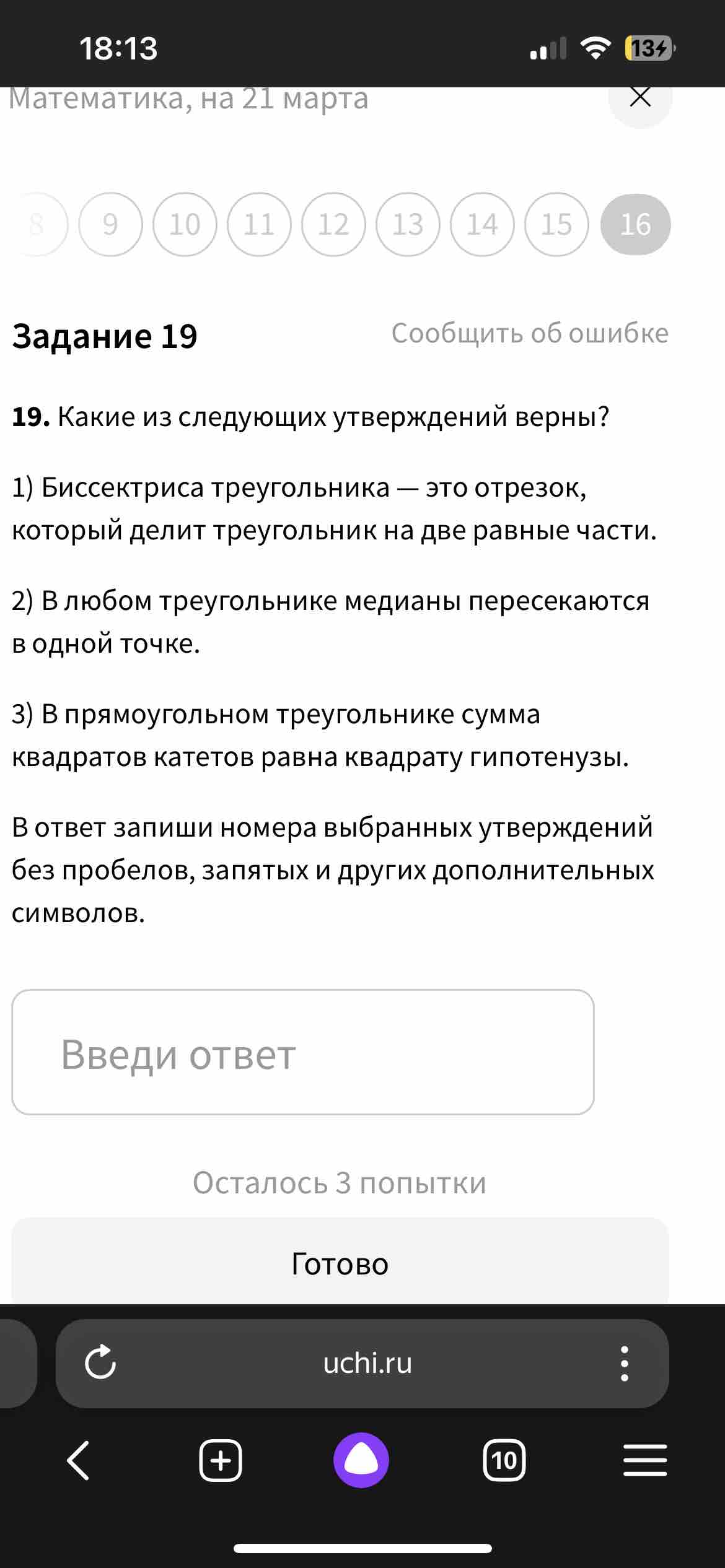Jump to question 11
This screenshot has width=725, height=1568.
259,224
